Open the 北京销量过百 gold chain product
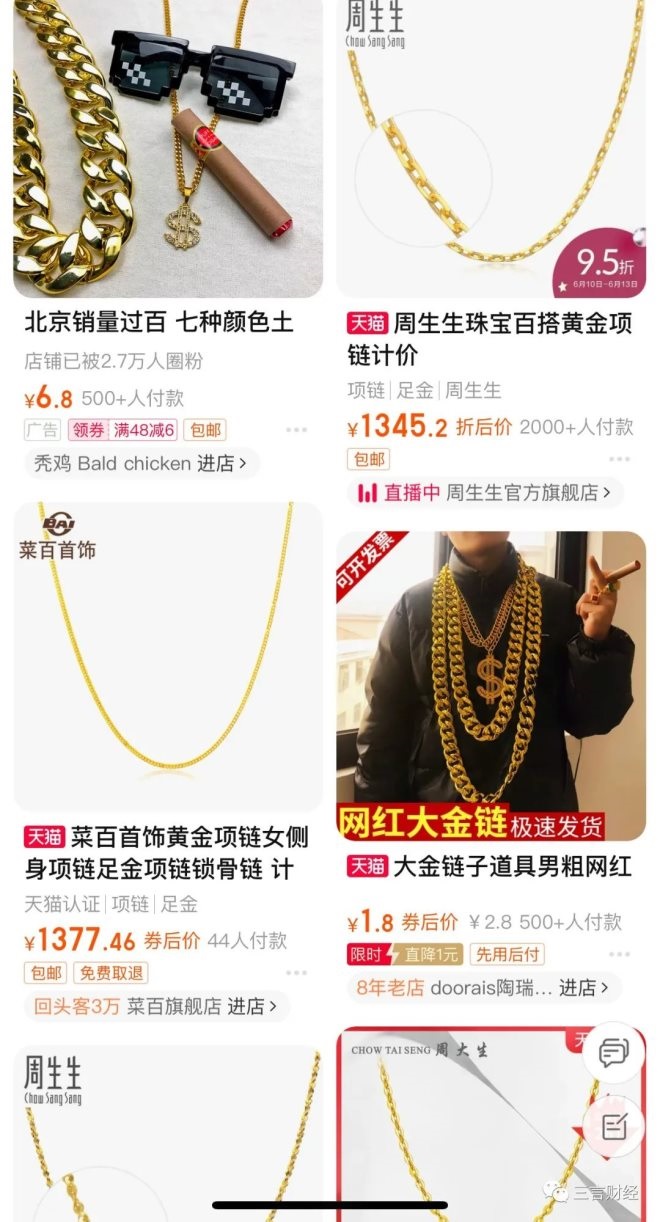 [x=167, y=150]
